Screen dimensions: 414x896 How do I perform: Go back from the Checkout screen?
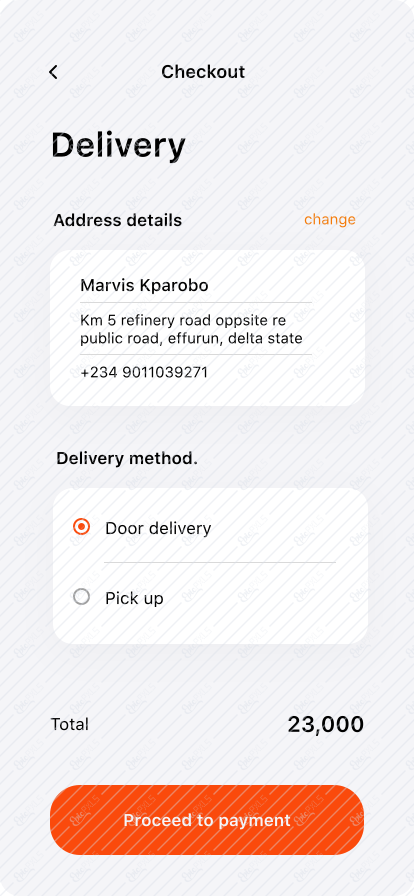coord(53,72)
